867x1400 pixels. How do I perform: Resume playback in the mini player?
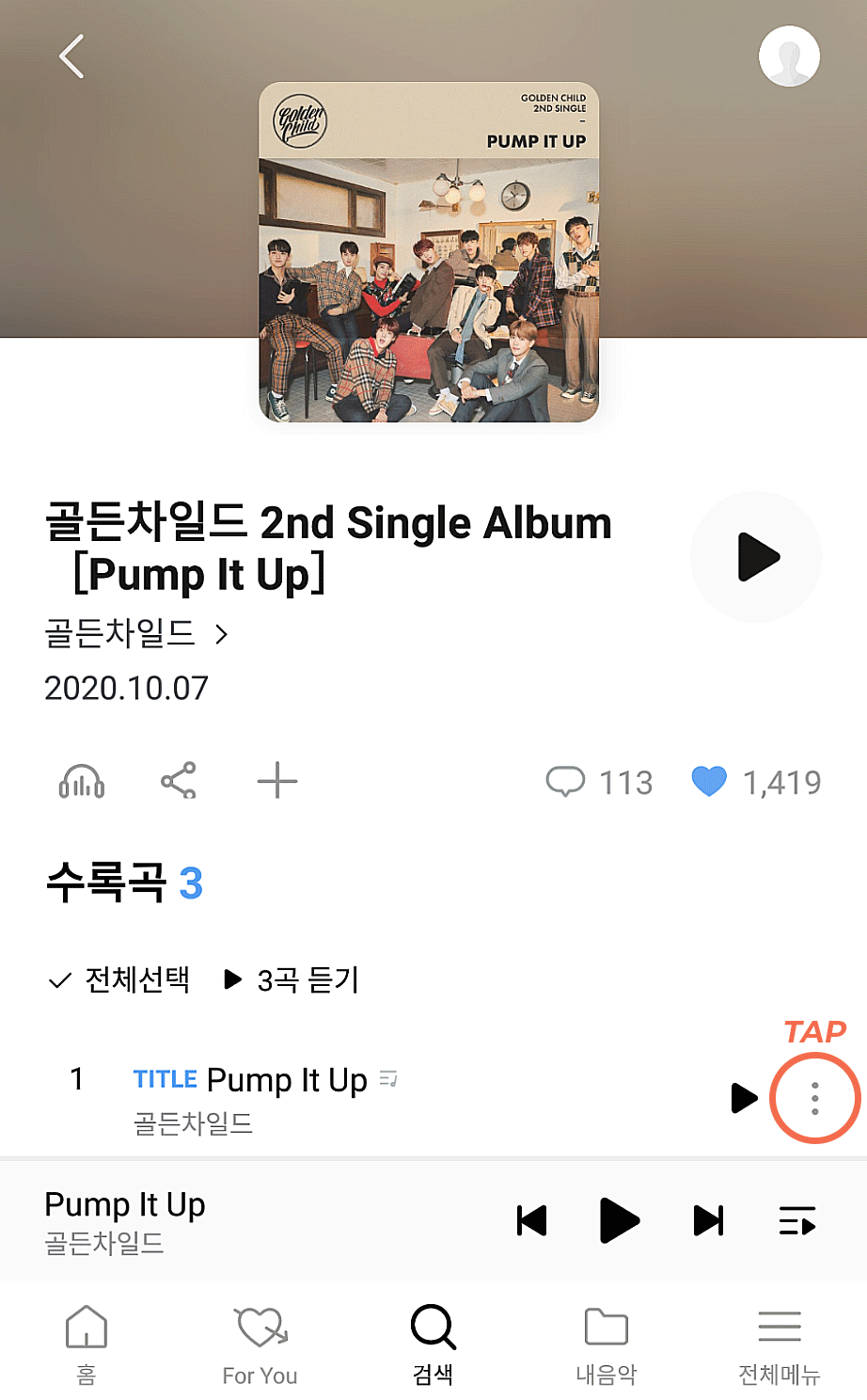619,1221
